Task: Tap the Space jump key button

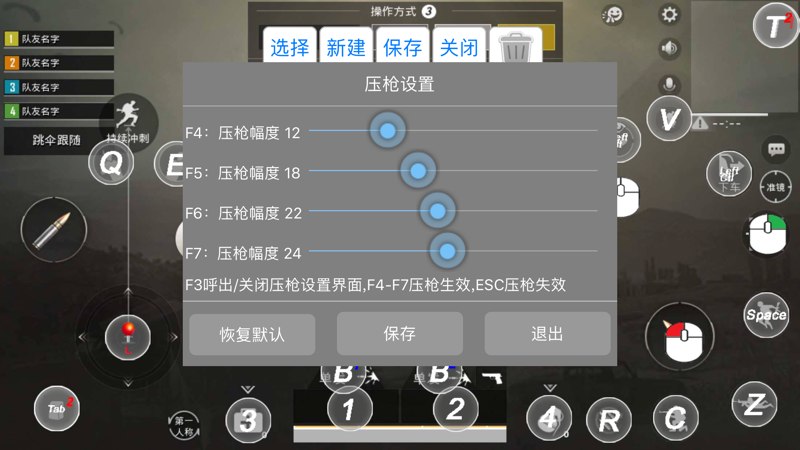Action: [x=765, y=315]
